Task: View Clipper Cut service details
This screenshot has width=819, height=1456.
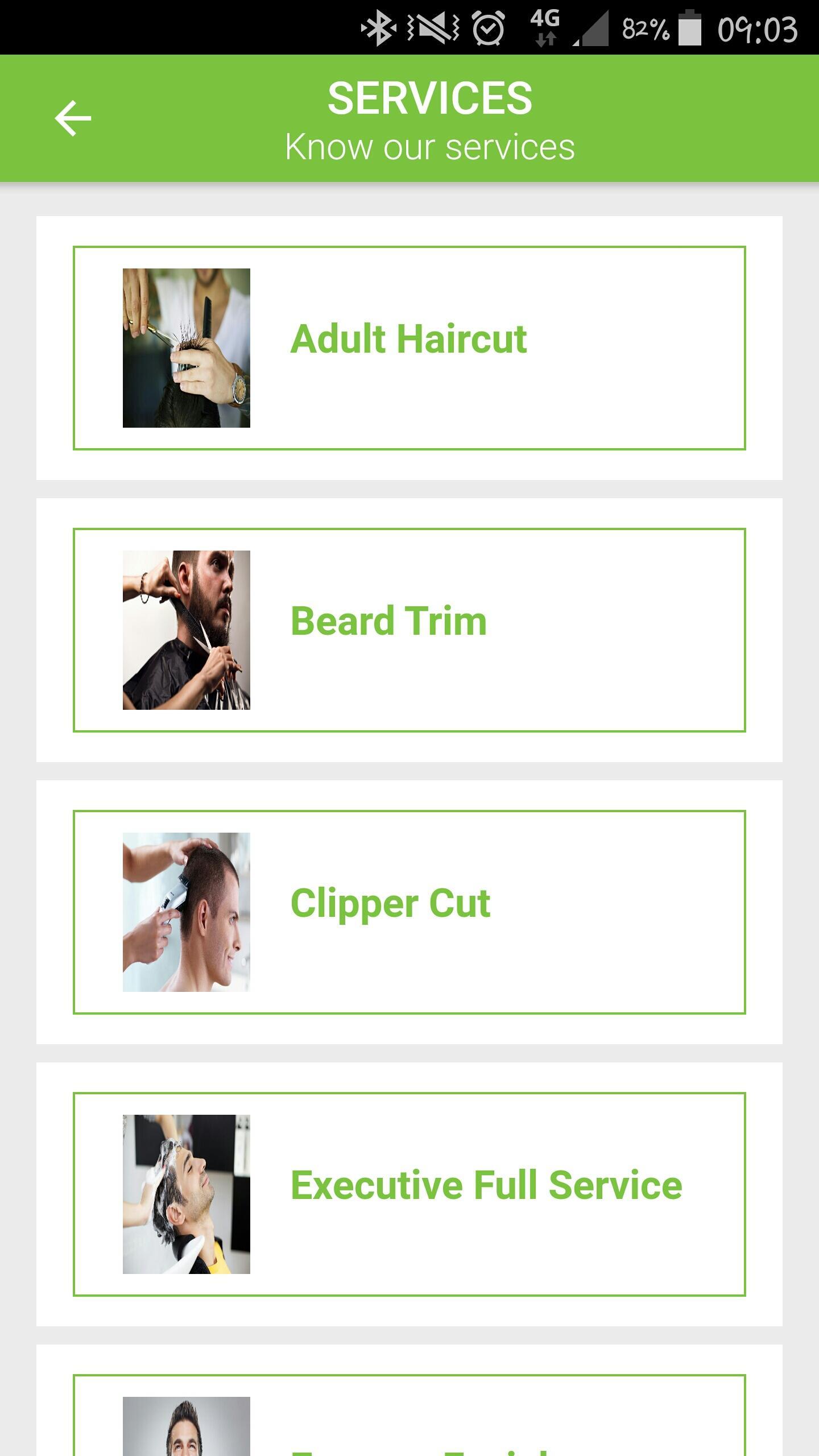Action: (409, 912)
